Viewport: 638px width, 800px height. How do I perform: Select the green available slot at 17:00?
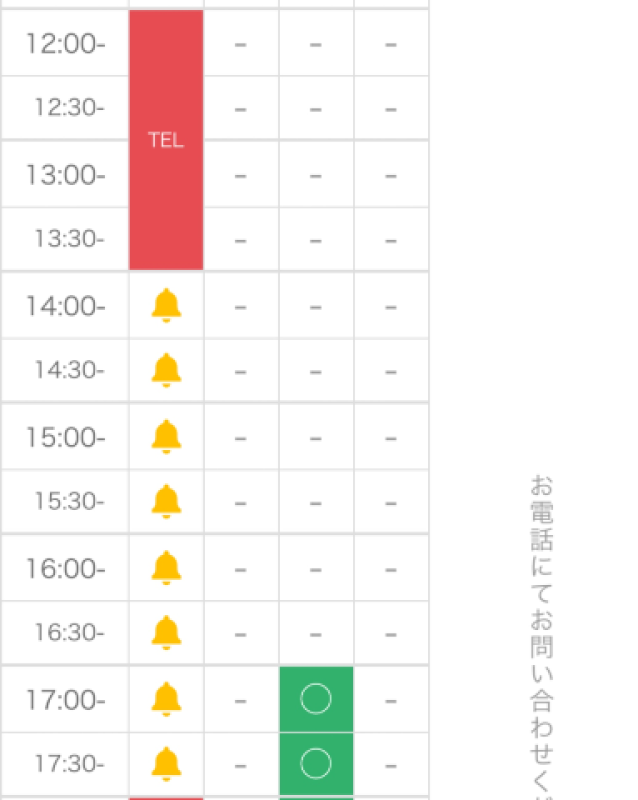click(316, 699)
